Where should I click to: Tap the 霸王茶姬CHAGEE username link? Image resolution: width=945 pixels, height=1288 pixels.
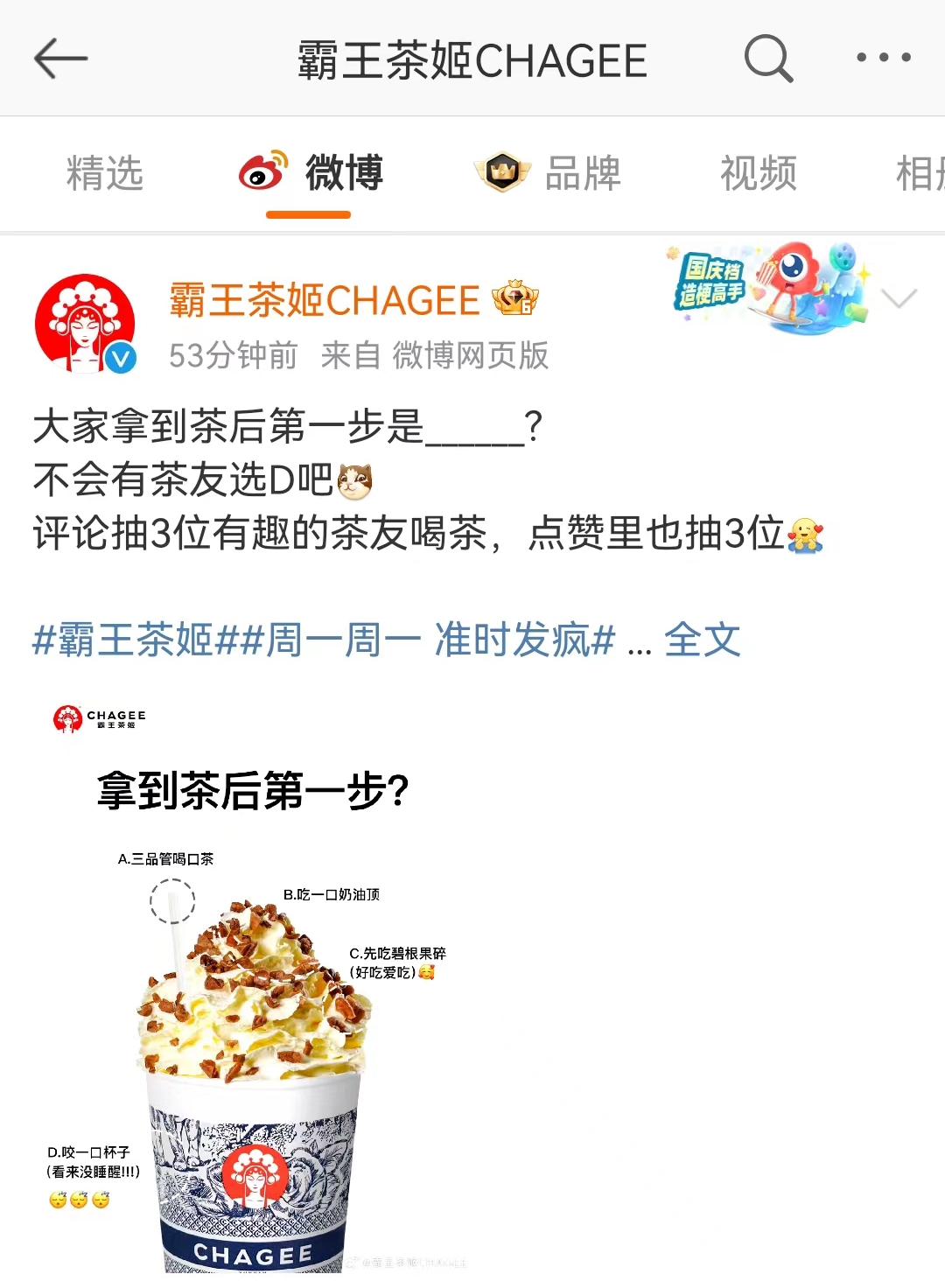point(324,300)
